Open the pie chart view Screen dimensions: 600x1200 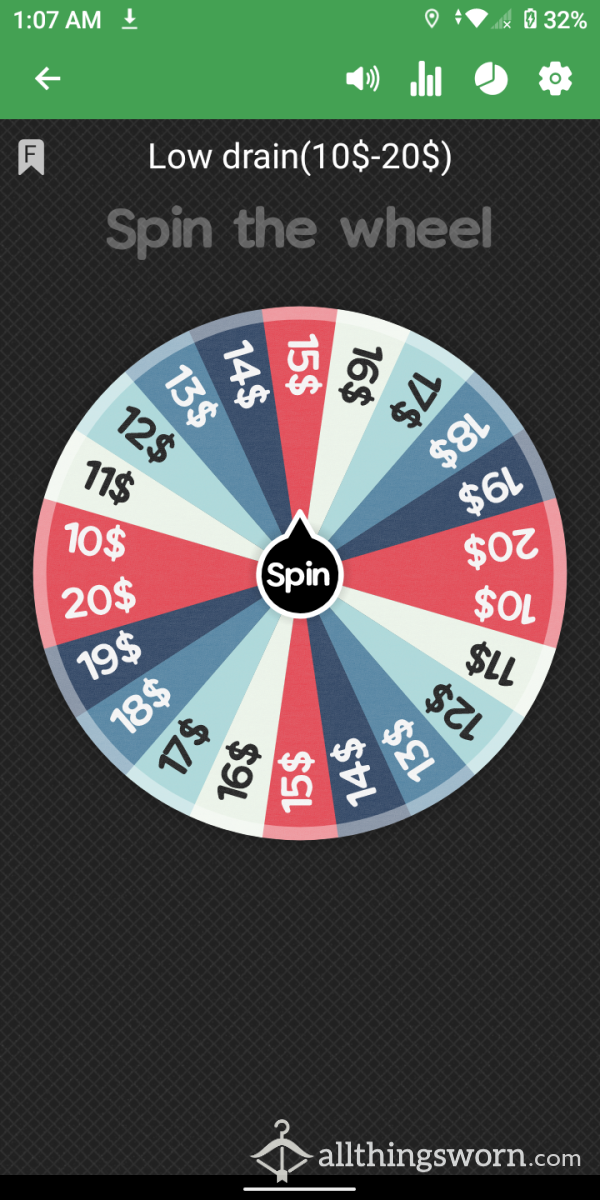491,79
